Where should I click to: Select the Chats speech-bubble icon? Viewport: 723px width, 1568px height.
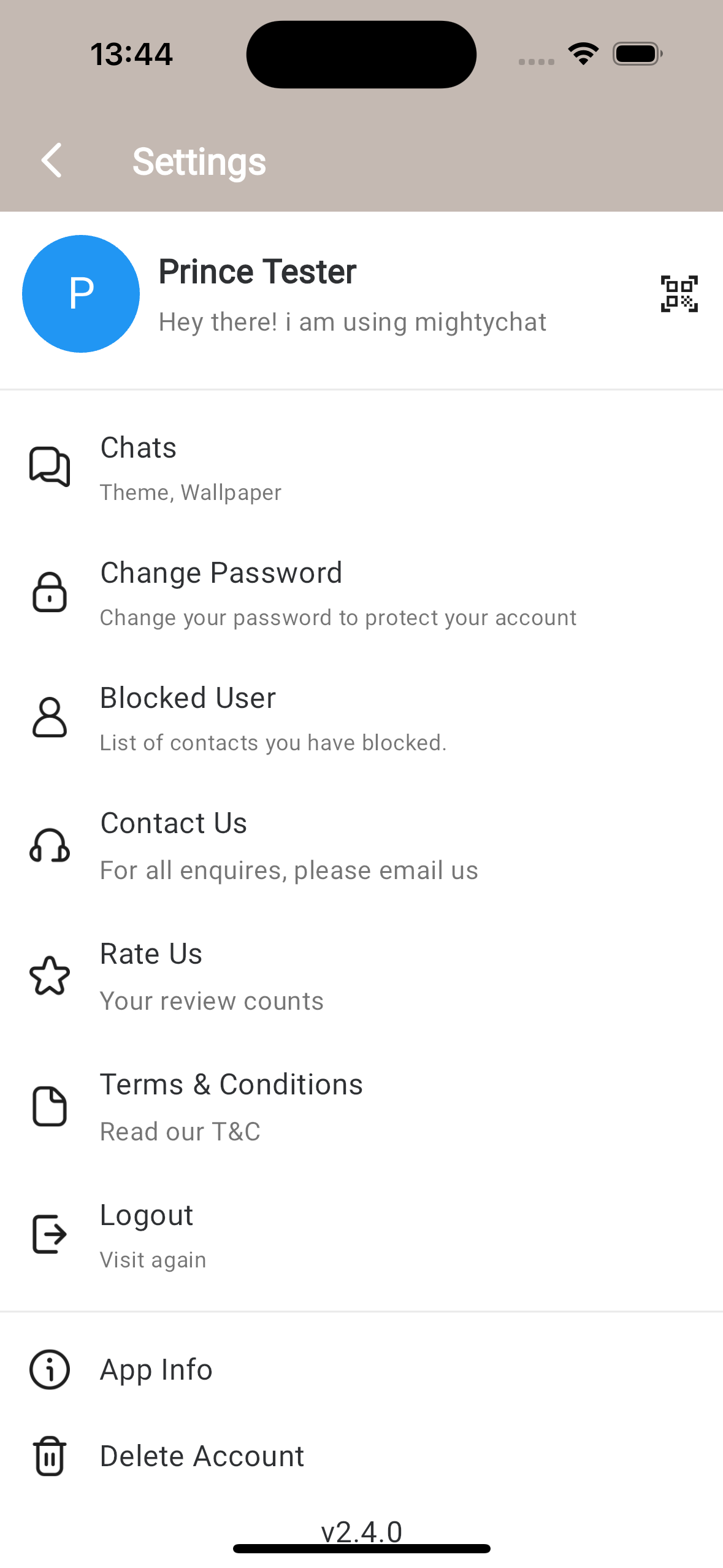click(x=50, y=466)
